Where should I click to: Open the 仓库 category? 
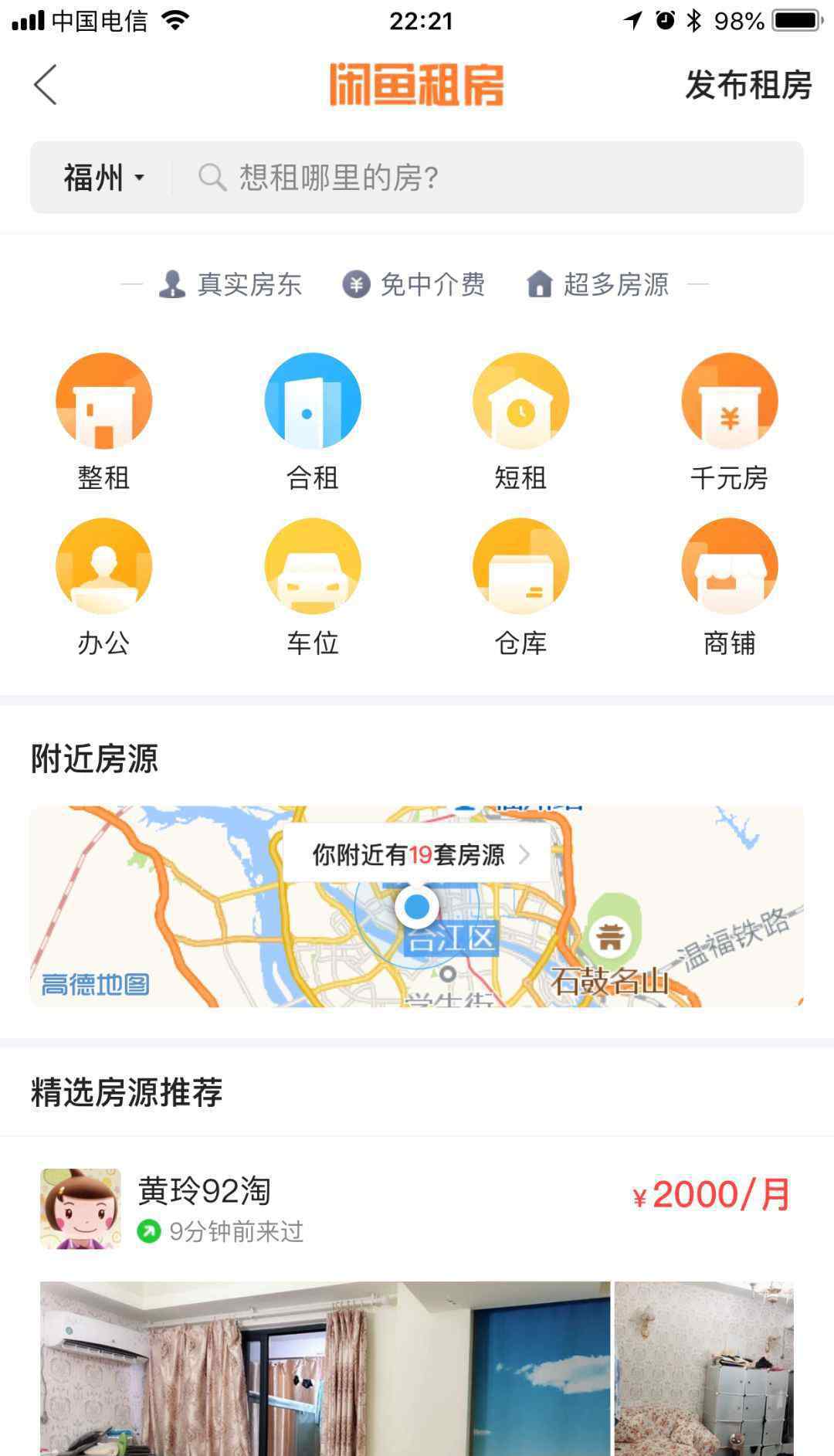520,587
